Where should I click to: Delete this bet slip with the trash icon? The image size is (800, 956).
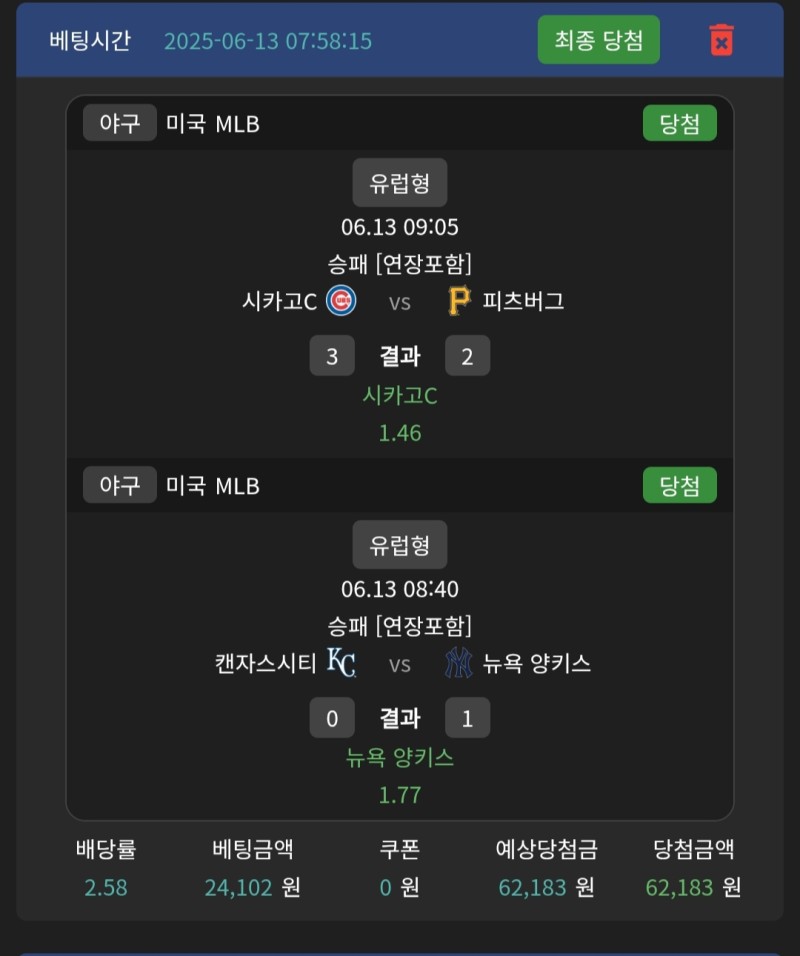click(721, 40)
